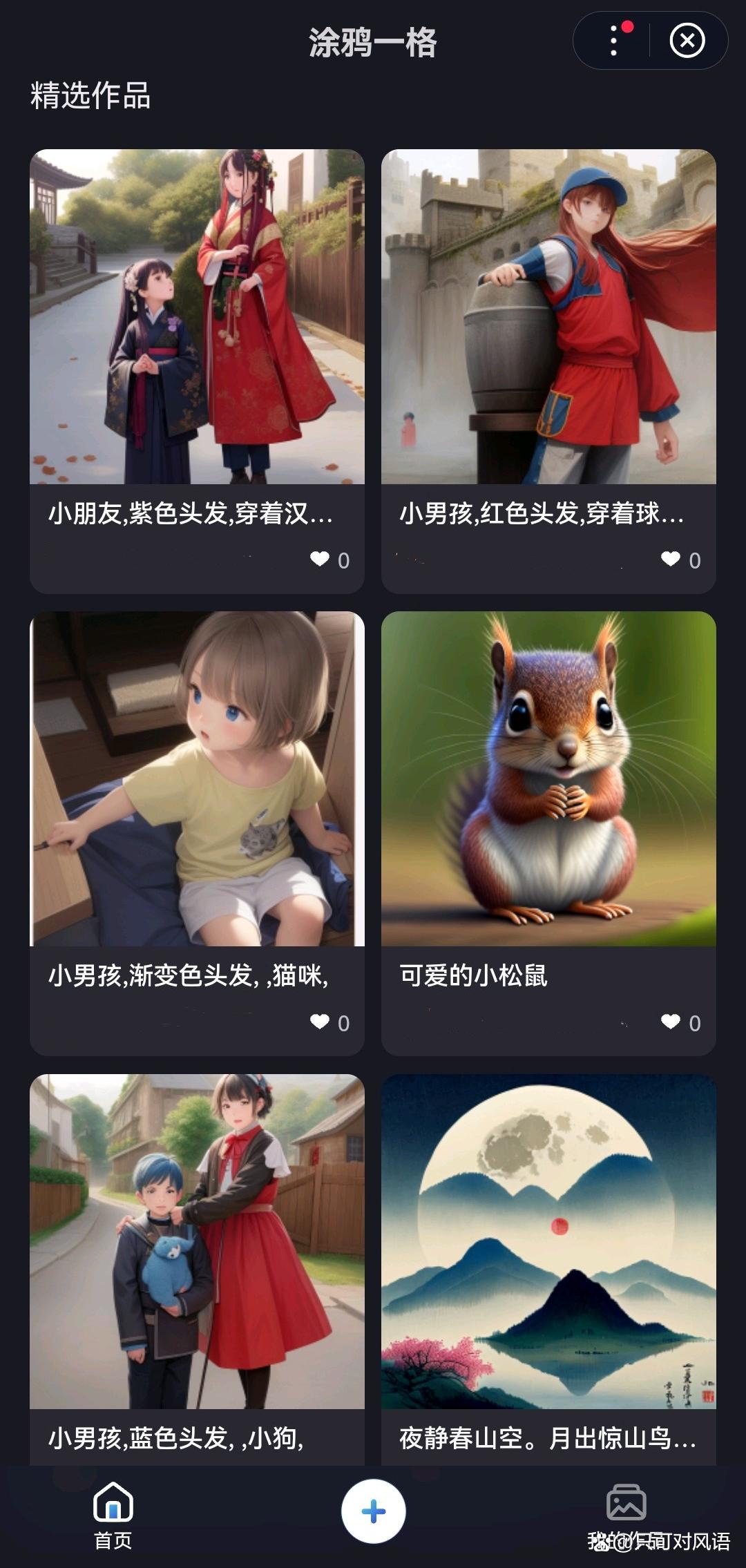Image resolution: width=746 pixels, height=1568 pixels.
Task: Open the 渐变色头发猫咪 artwork card
Action: point(197,778)
